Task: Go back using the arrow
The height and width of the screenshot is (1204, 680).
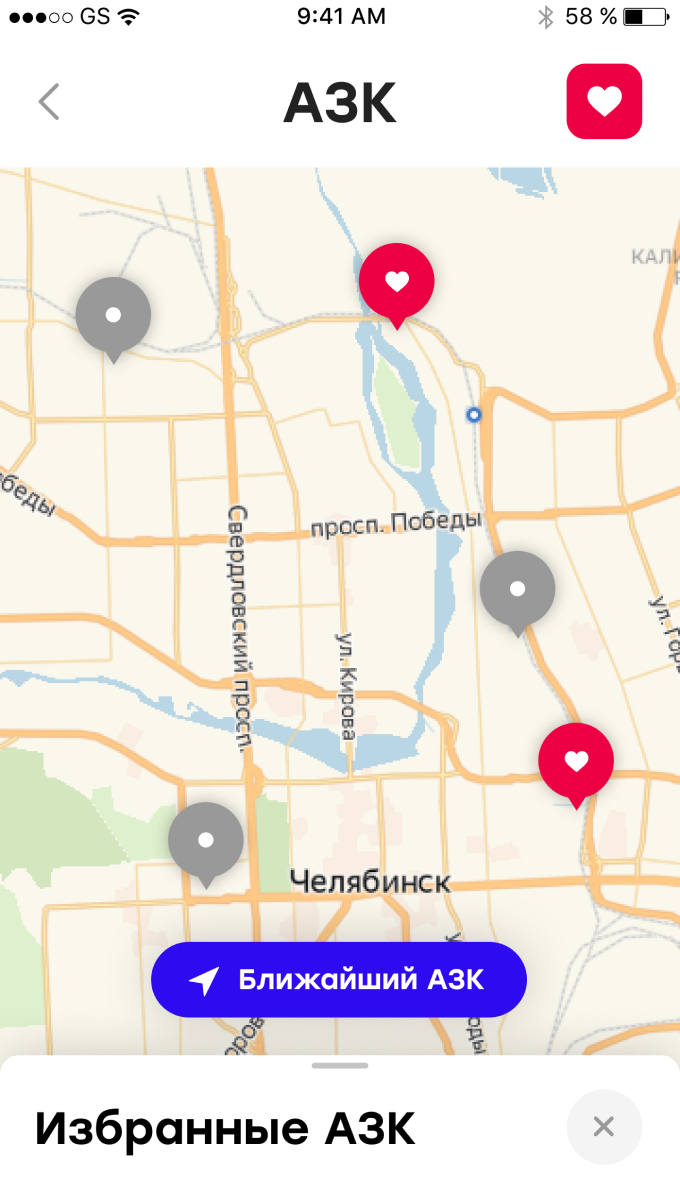Action: 49,102
